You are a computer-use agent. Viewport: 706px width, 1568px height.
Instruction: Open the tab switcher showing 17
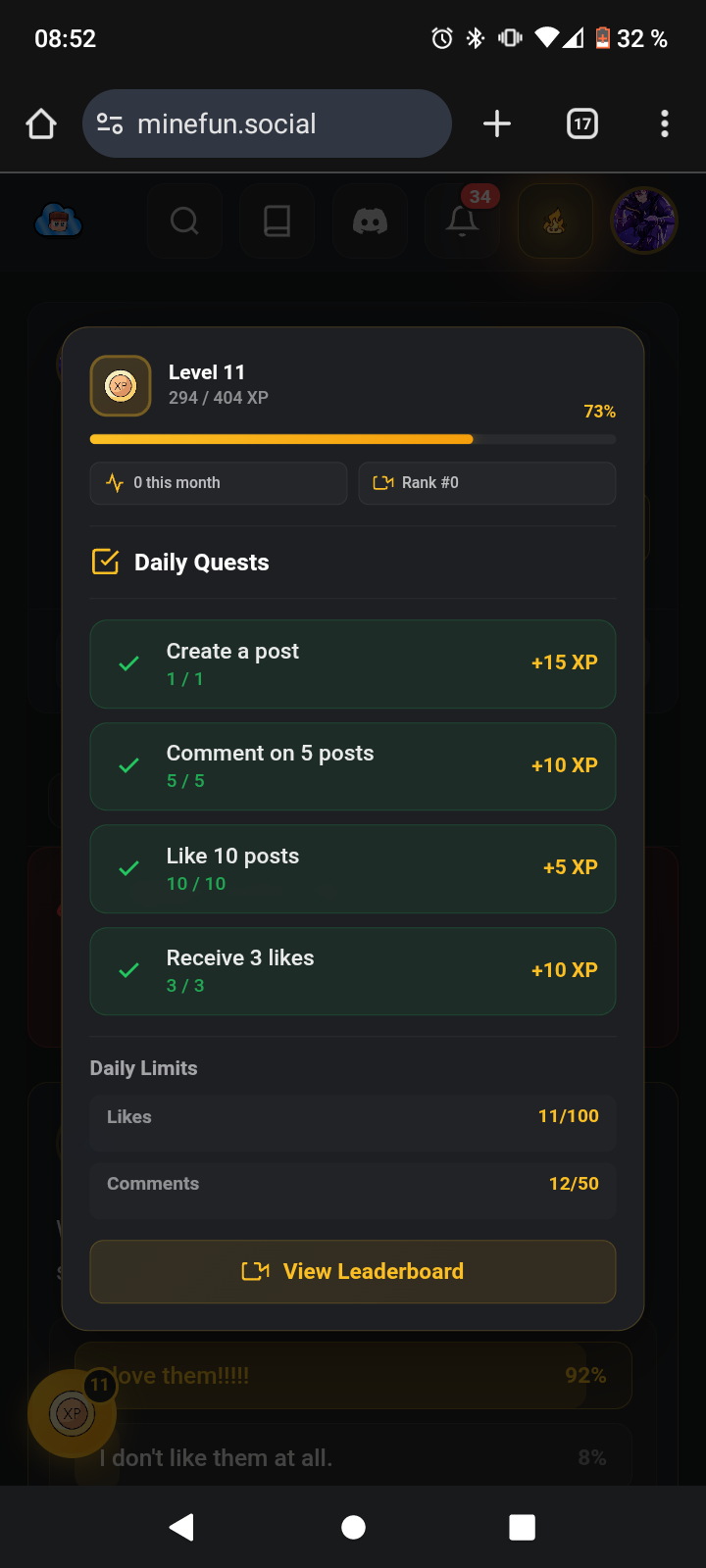pyautogui.click(x=582, y=123)
